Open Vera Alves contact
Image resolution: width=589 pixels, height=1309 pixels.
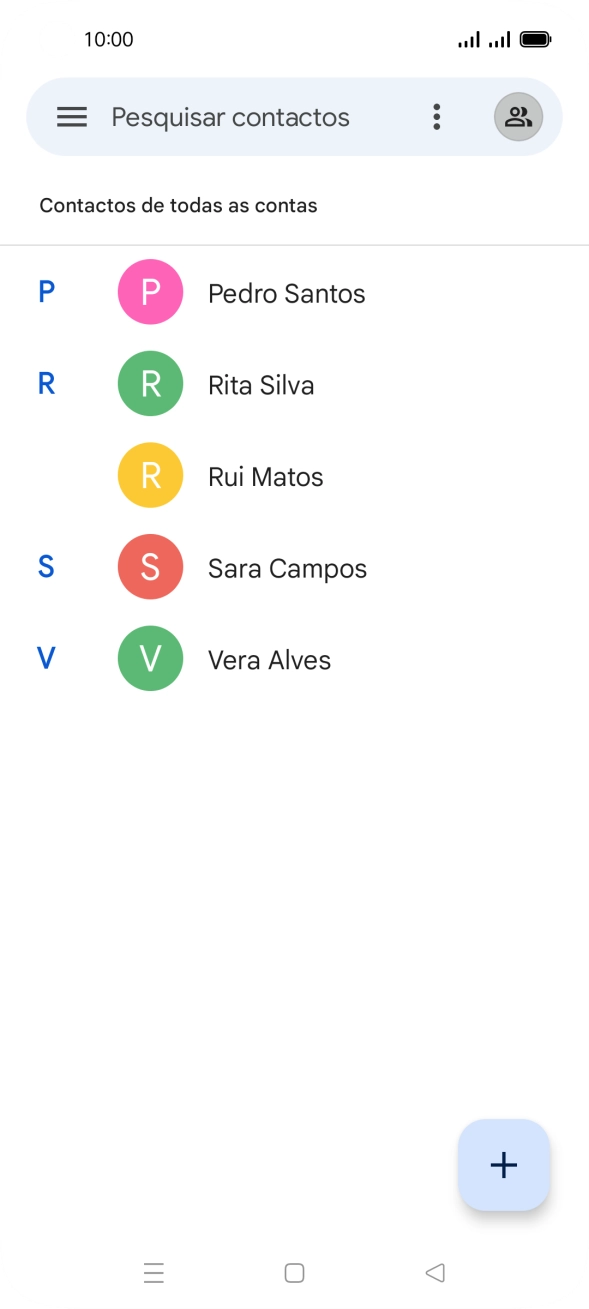[x=294, y=660]
